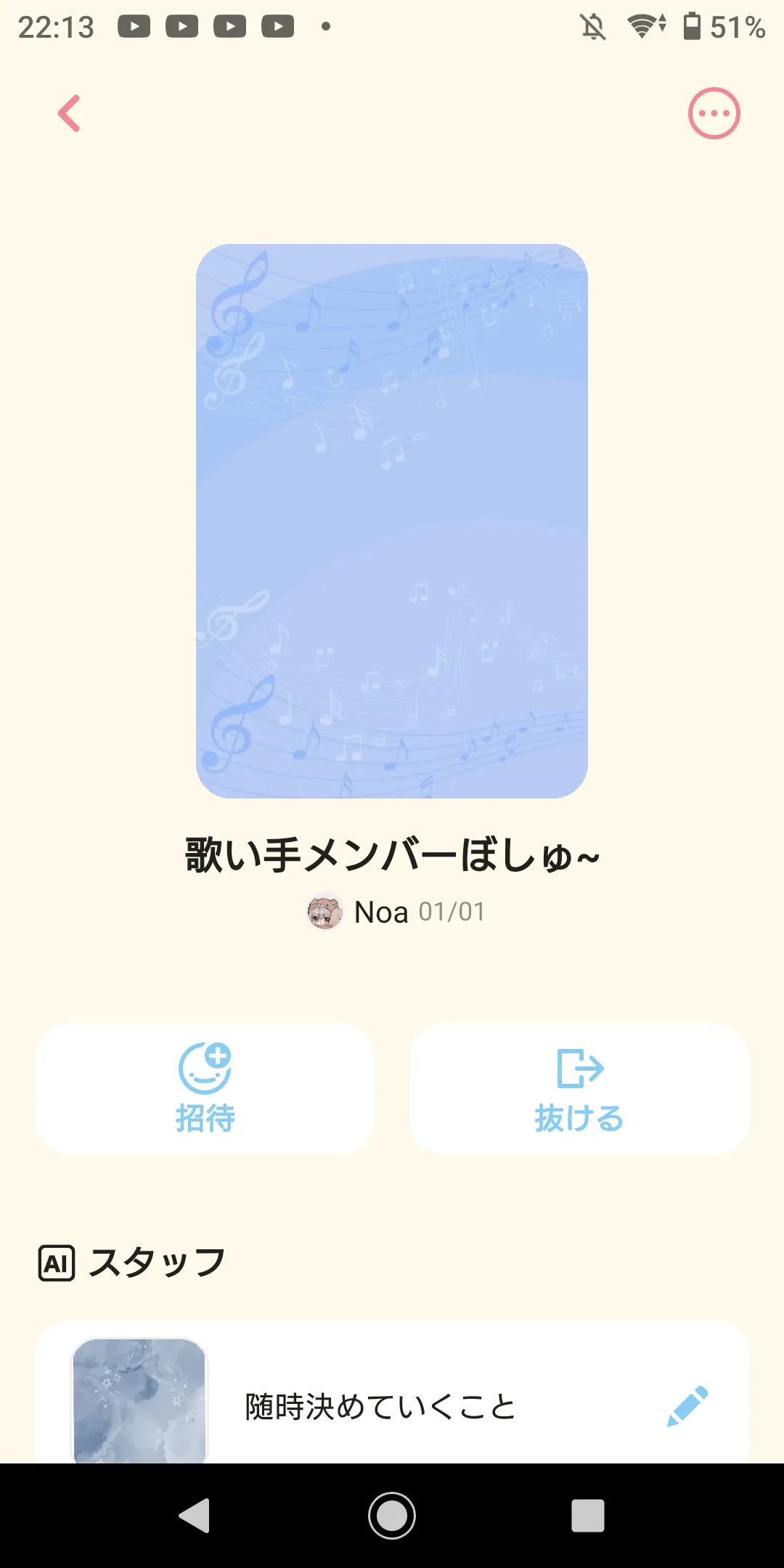Open the 随時決めていくこと card
This screenshot has width=784, height=1568.
(380, 1407)
